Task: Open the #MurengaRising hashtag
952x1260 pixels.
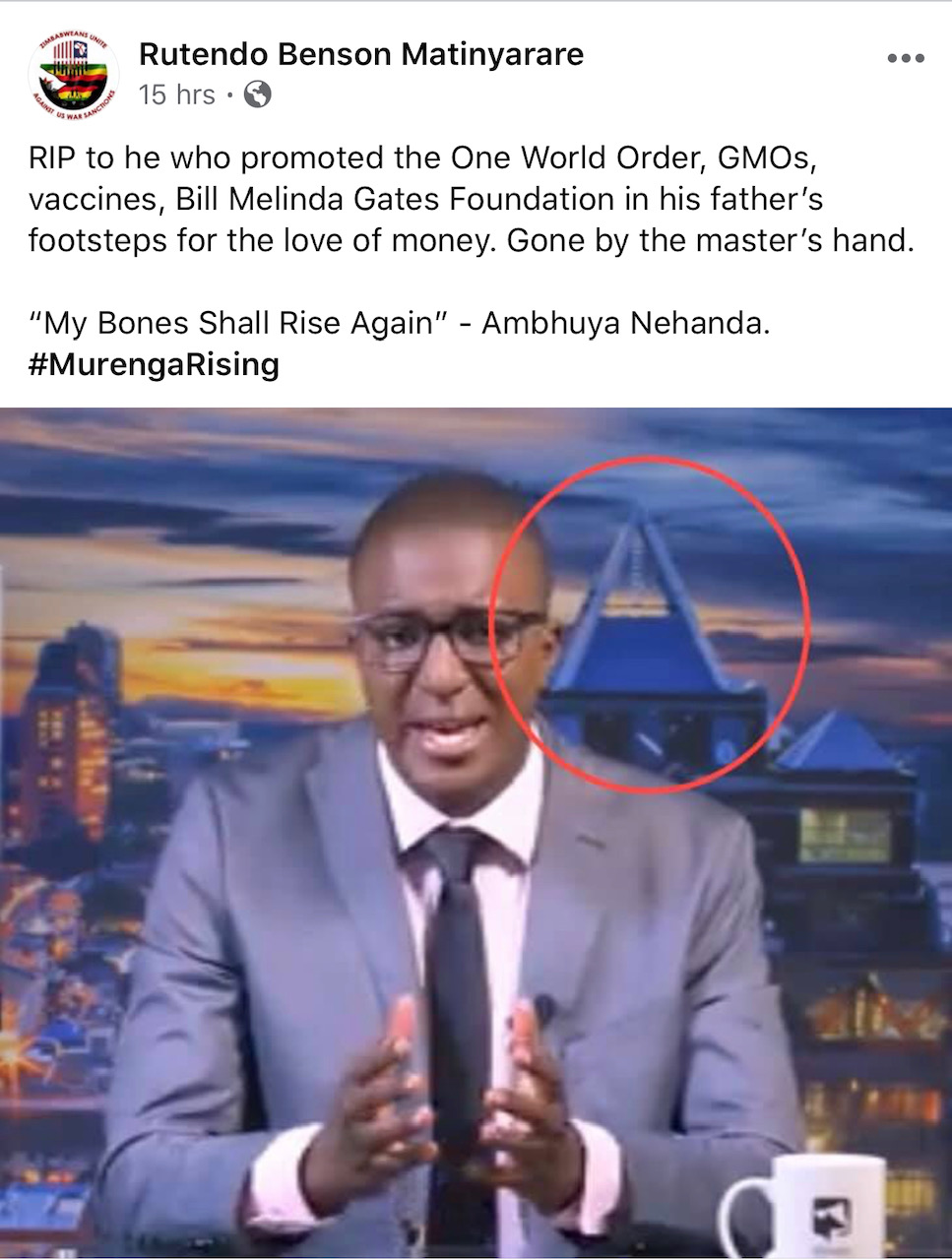Action: point(154,364)
